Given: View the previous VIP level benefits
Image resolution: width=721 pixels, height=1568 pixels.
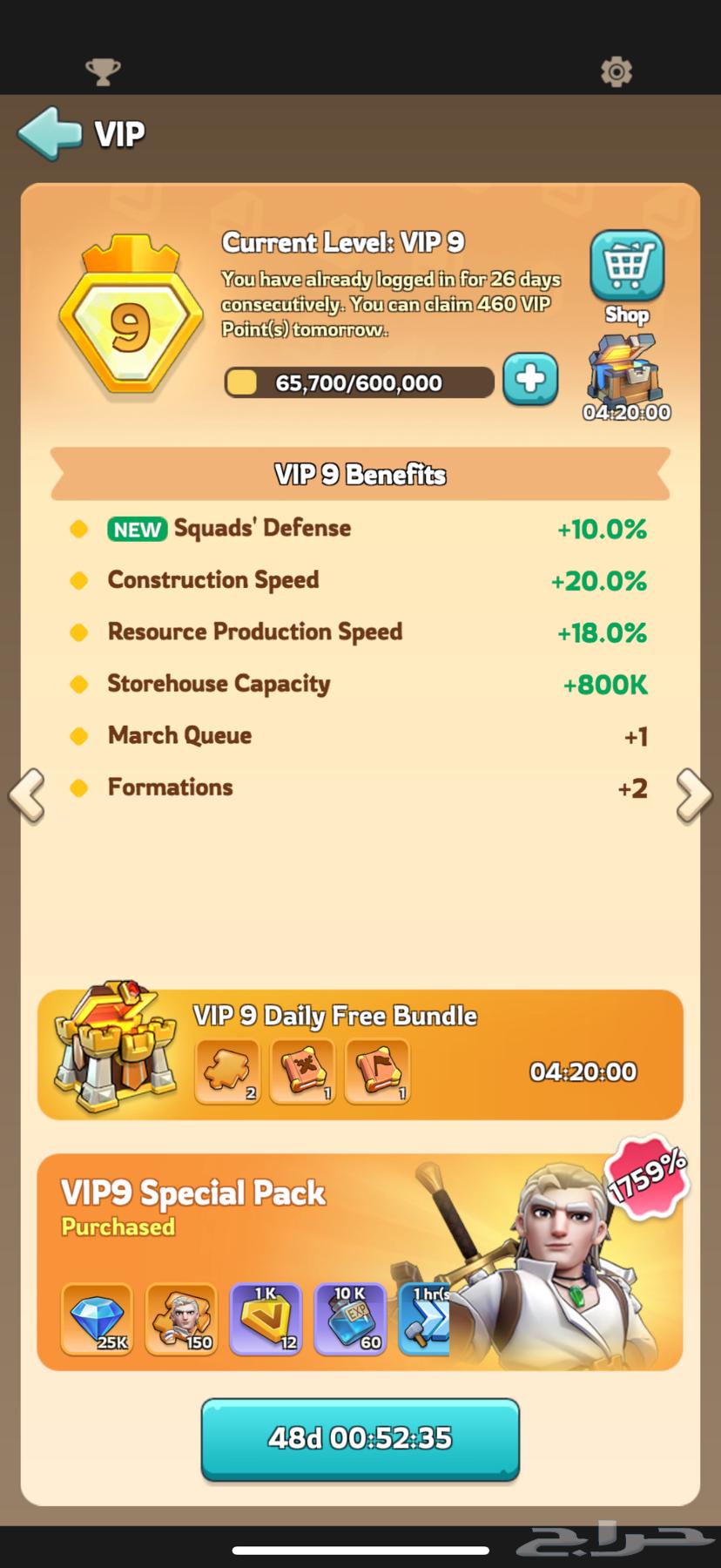Looking at the screenshot, I should pyautogui.click(x=27, y=794).
